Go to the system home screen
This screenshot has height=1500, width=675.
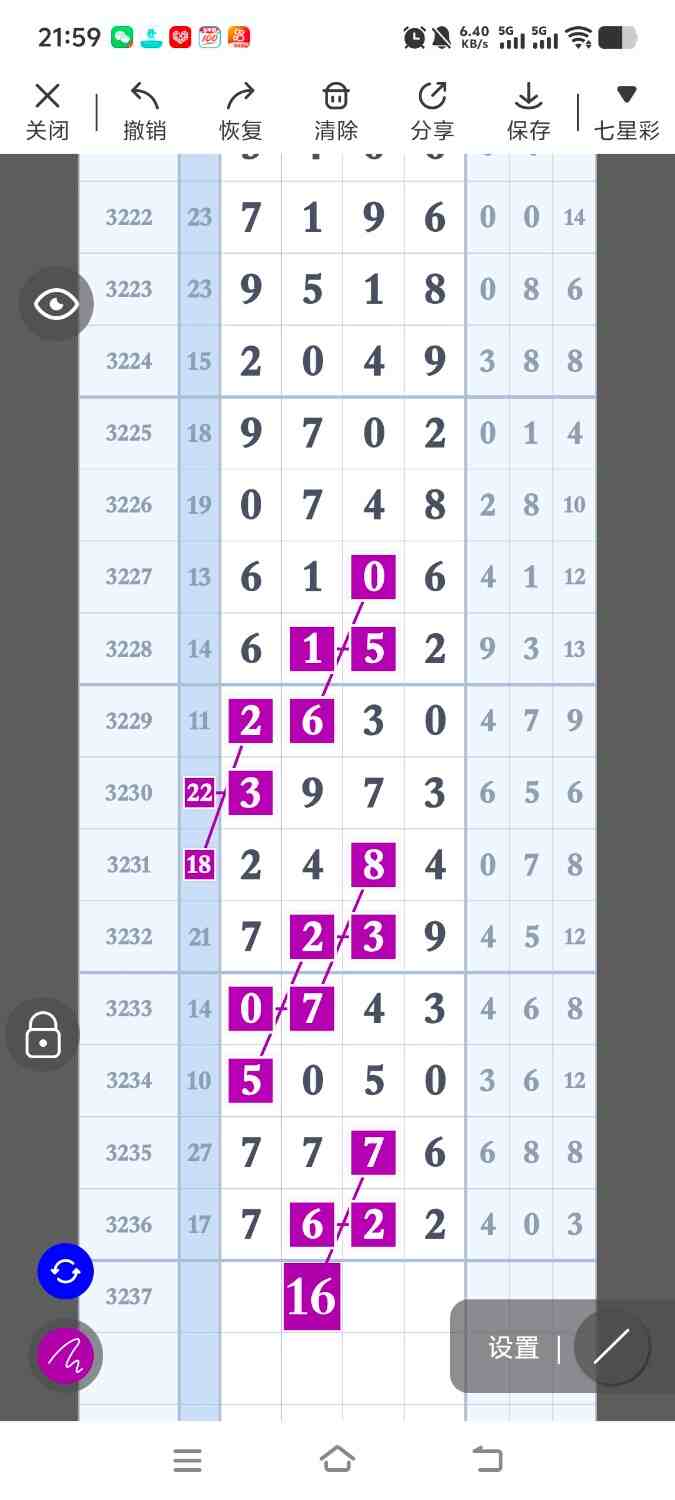coord(337,1460)
